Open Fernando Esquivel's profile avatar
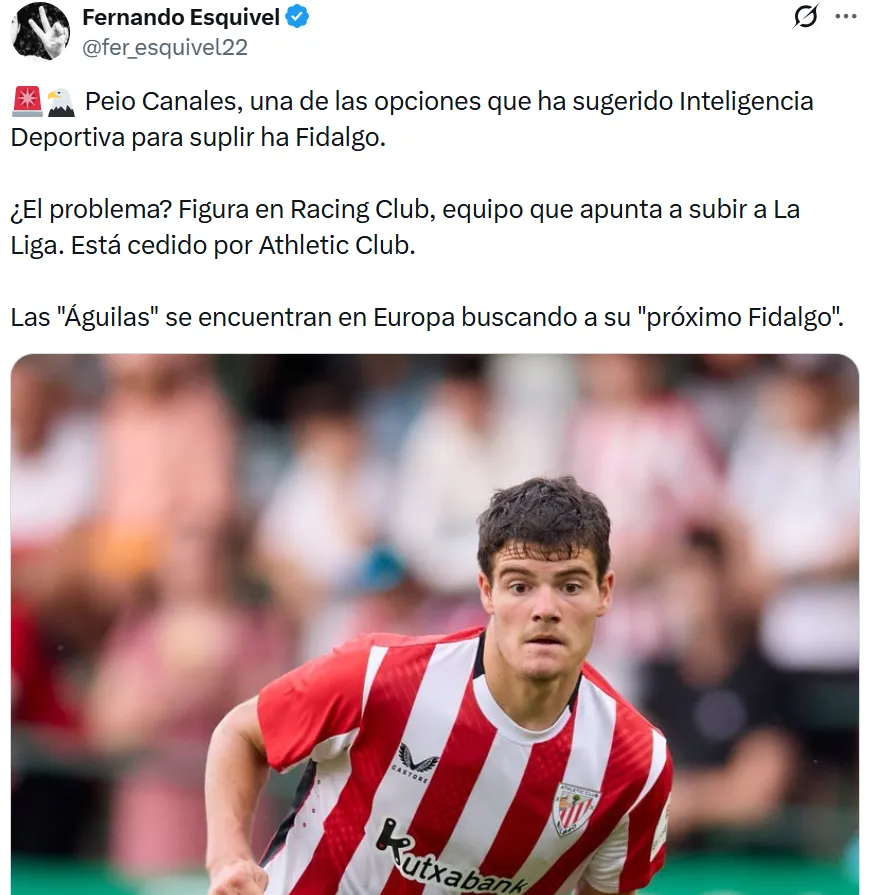Viewport: 872px width, 895px height. [40, 31]
